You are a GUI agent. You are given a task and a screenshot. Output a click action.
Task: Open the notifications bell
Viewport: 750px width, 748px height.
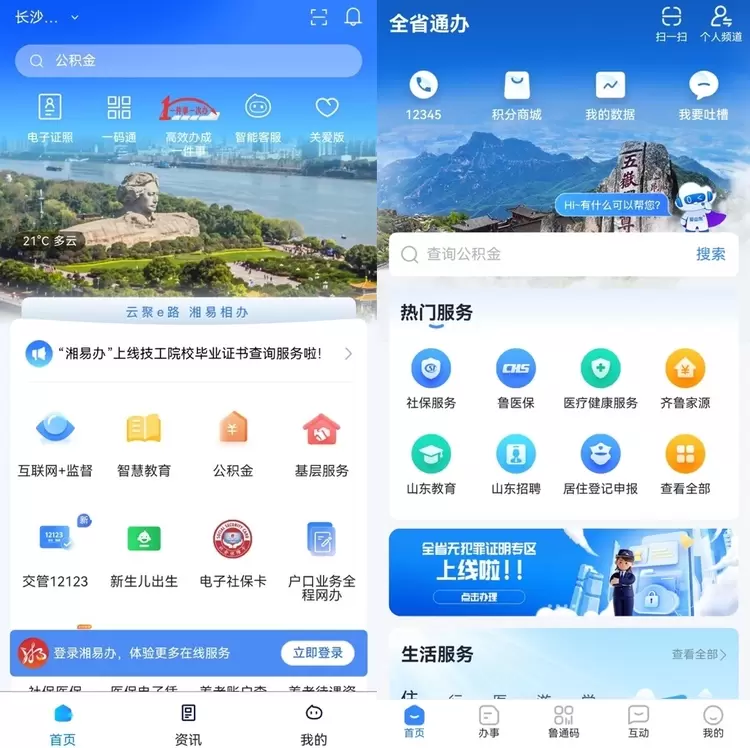coord(353,17)
